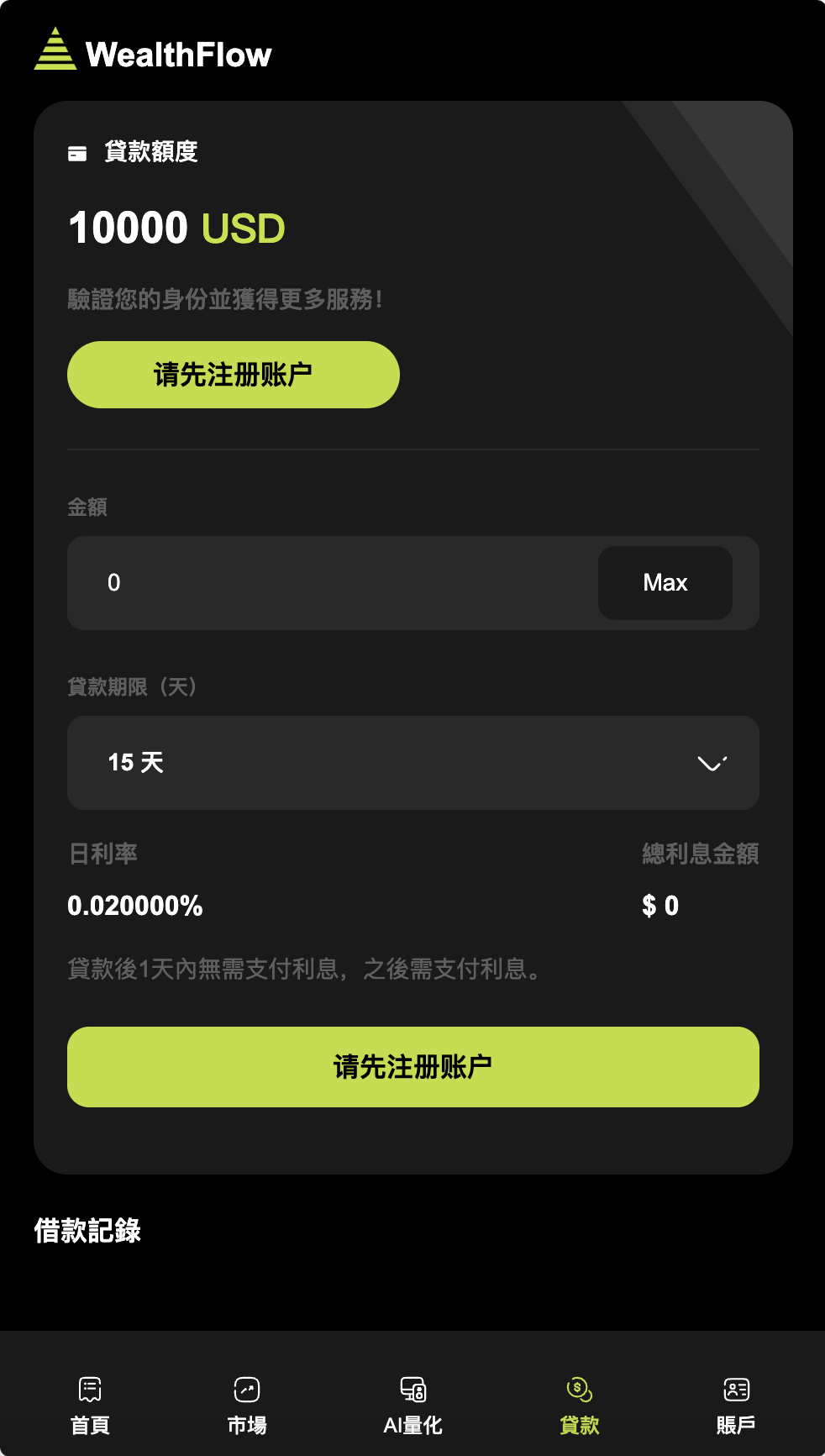Switch to the 市場 tab

pyautogui.click(x=247, y=1404)
